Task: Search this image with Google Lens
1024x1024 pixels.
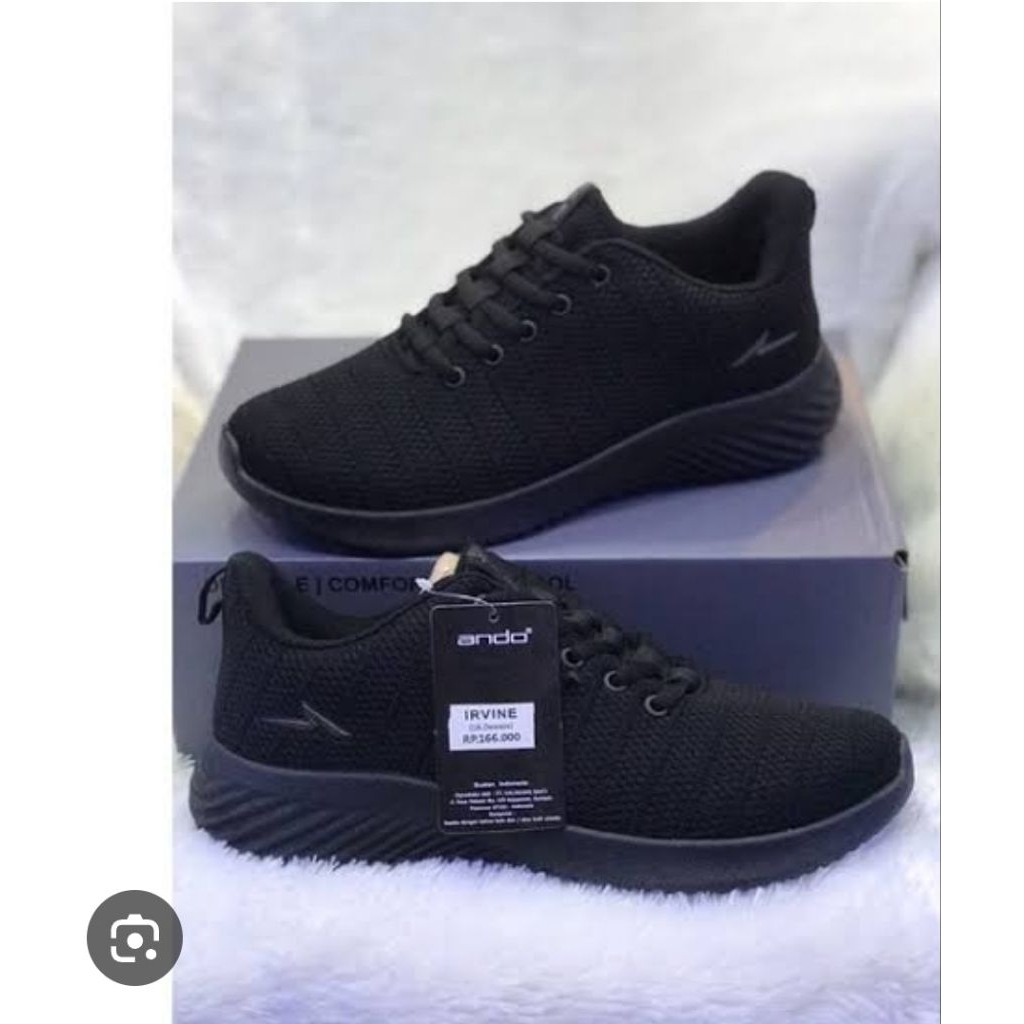Action: [134, 937]
